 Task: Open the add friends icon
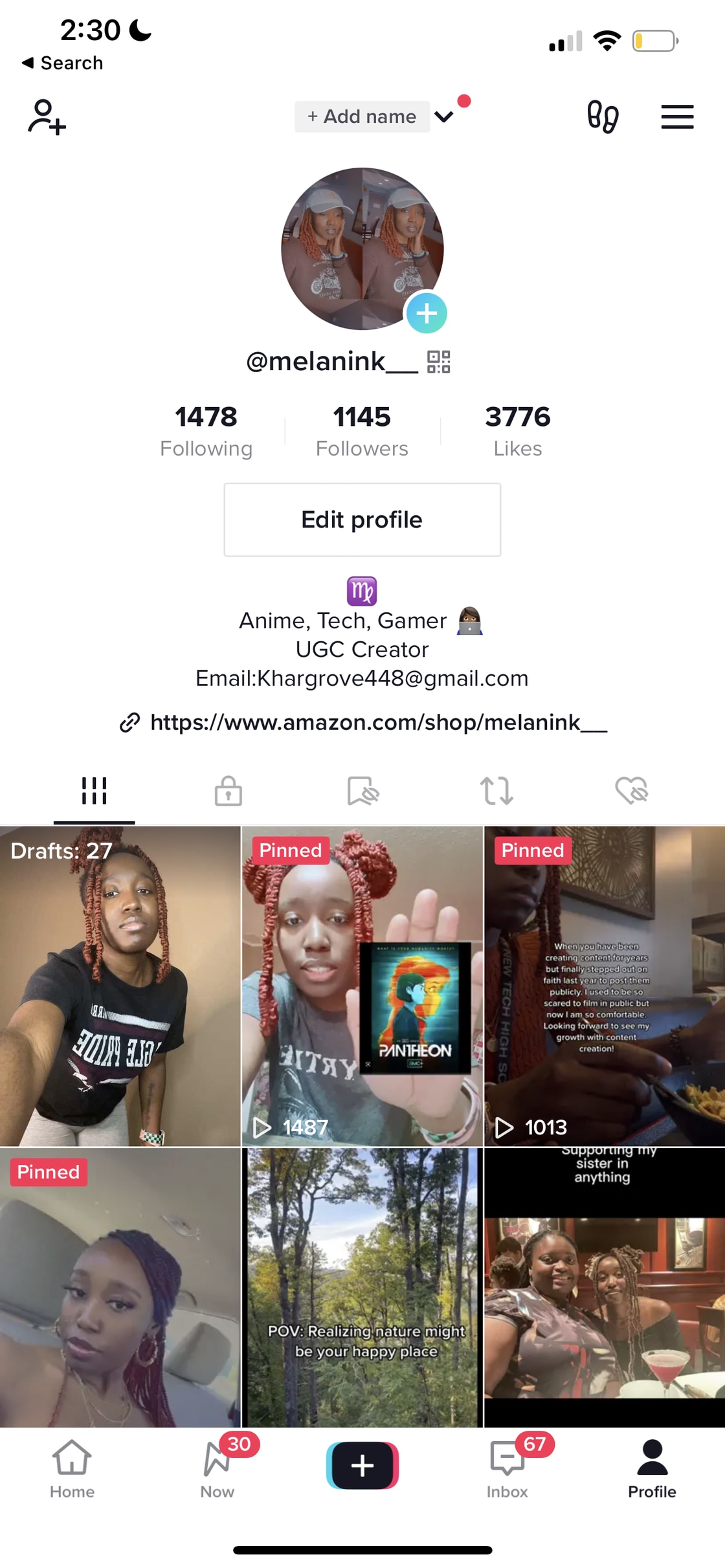coord(47,116)
